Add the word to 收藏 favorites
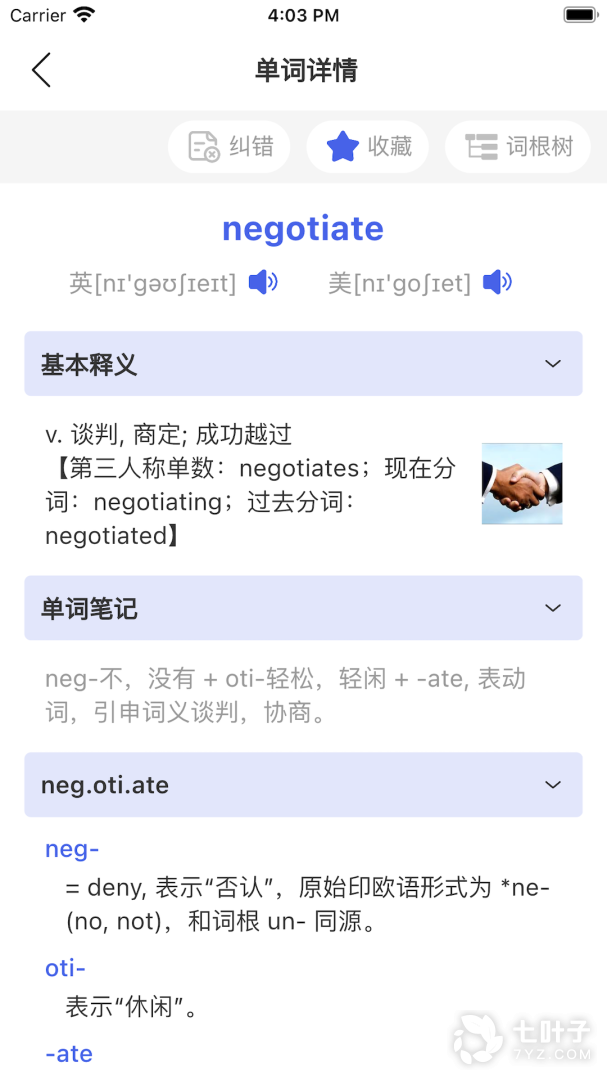This screenshot has height=1080, width=607. pyautogui.click(x=367, y=147)
